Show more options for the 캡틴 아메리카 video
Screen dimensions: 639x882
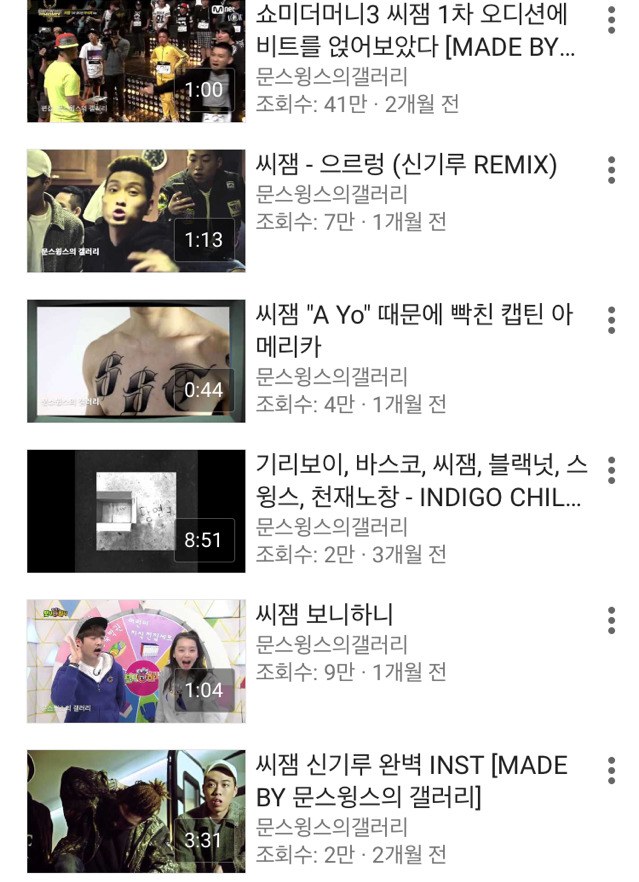tap(611, 320)
